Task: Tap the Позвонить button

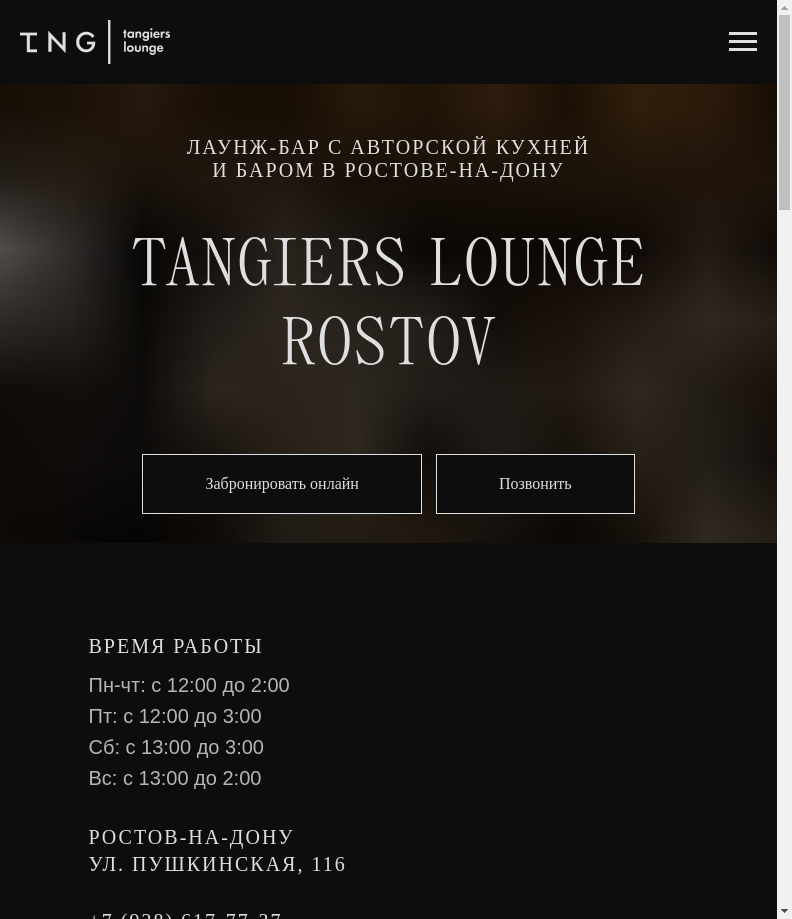Action: 535,484
